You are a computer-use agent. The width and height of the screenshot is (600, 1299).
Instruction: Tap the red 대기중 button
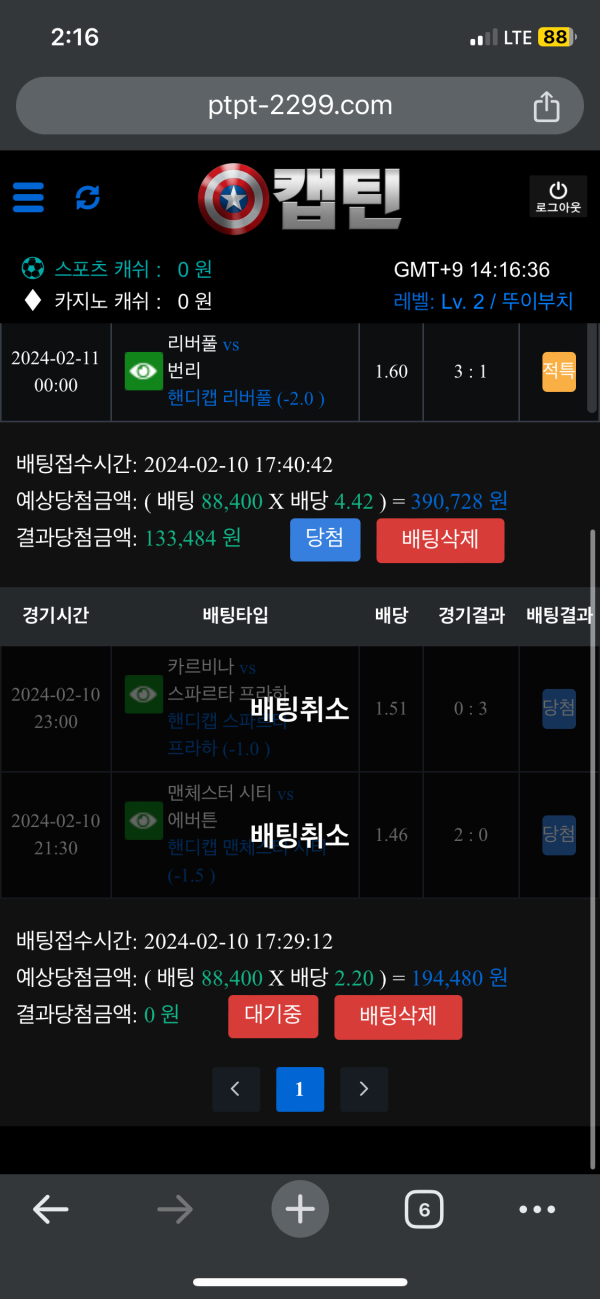(x=273, y=1017)
